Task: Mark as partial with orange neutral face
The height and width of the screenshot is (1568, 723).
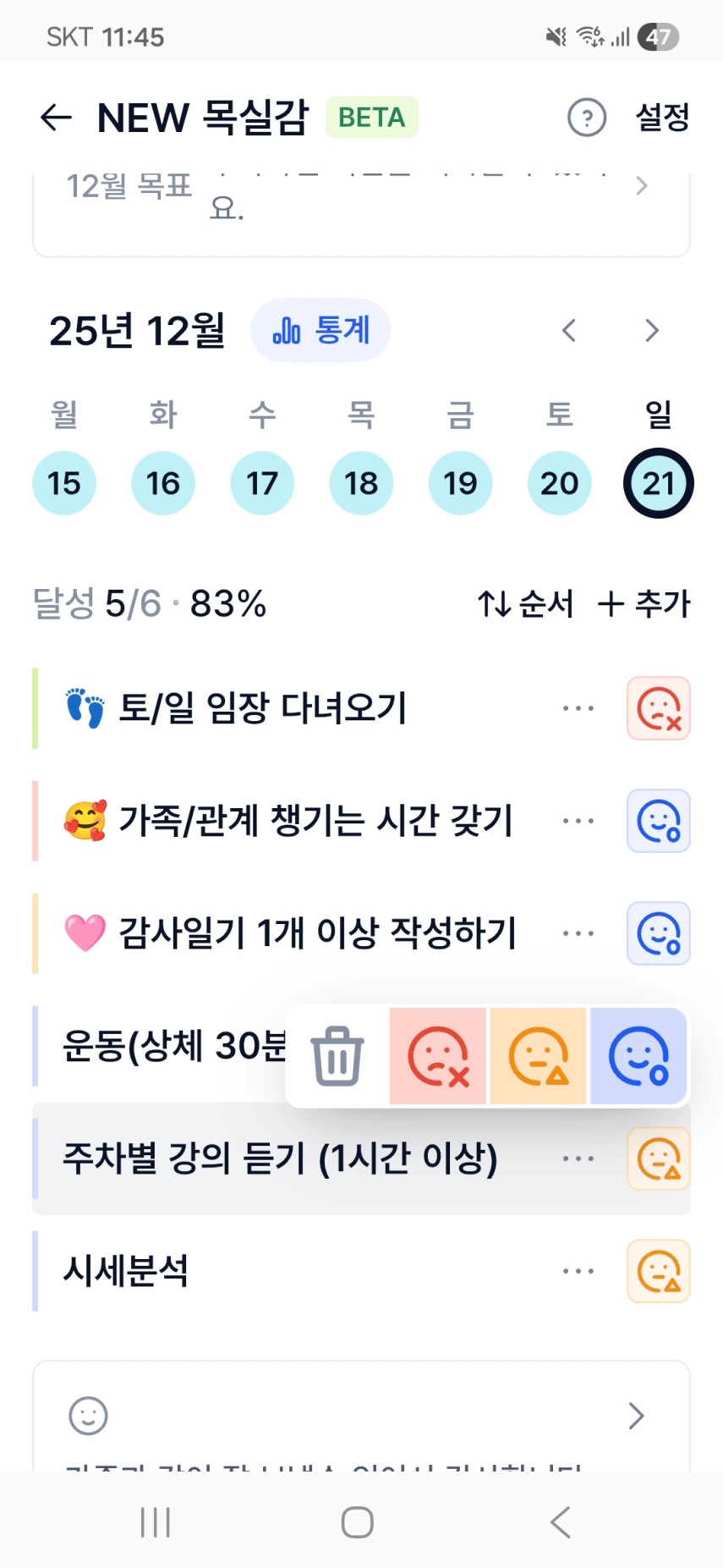Action: pos(538,1056)
